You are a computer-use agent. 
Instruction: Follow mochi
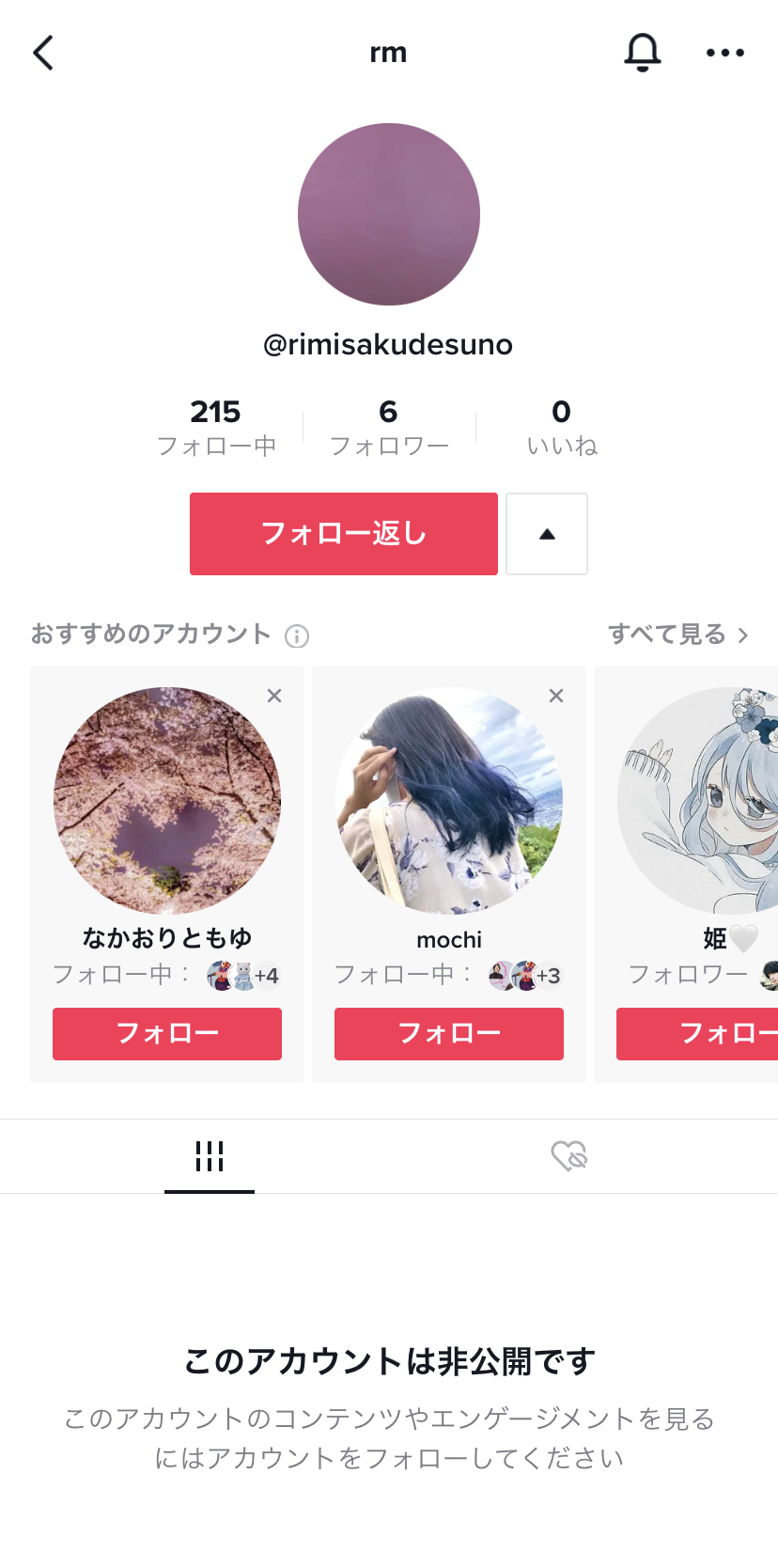pyautogui.click(x=449, y=1034)
